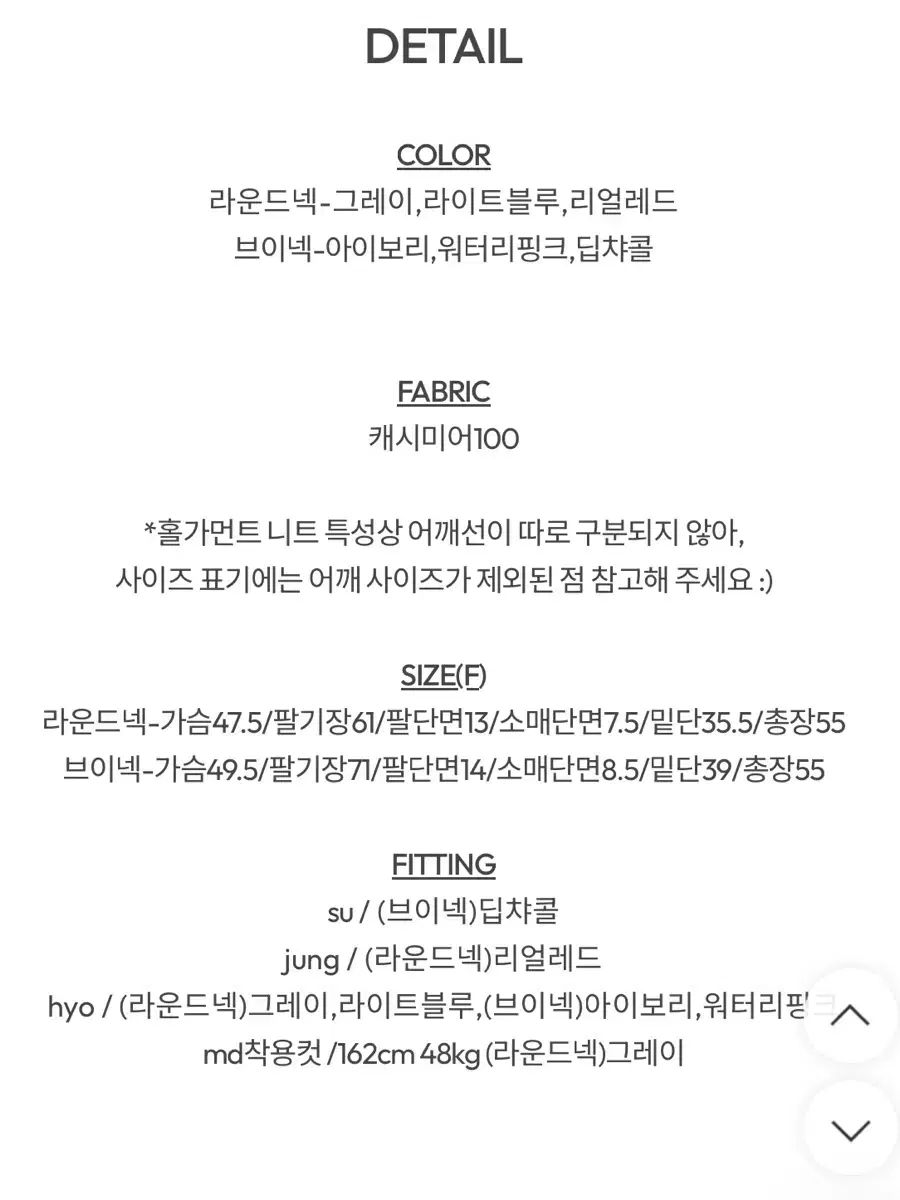The height and width of the screenshot is (1200, 900).
Task: Jump to the top with the up arrow
Action: [x=851, y=1015]
